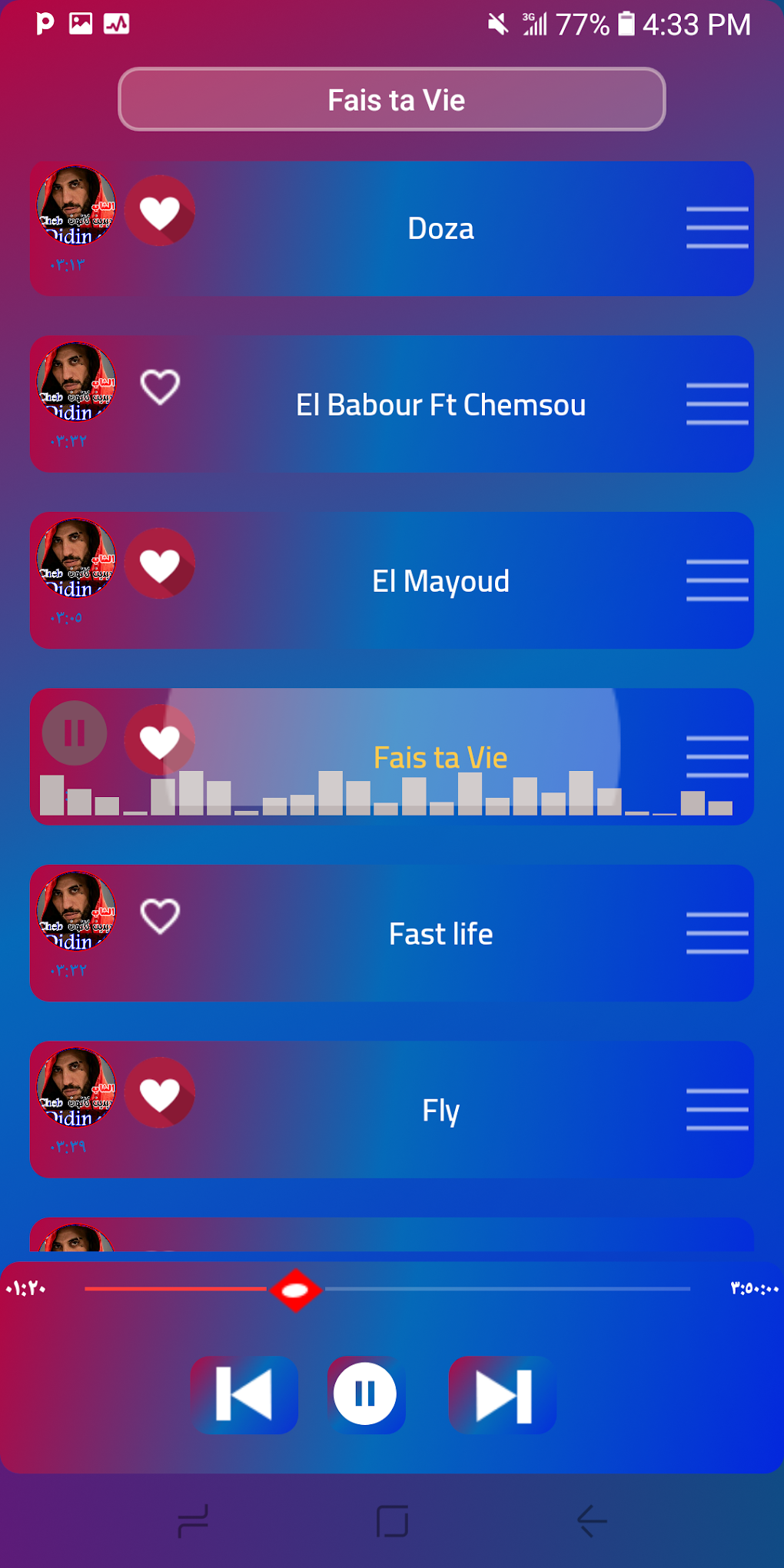Unlike the Fais ta Vie track
The image size is (784, 1568).
160,739
